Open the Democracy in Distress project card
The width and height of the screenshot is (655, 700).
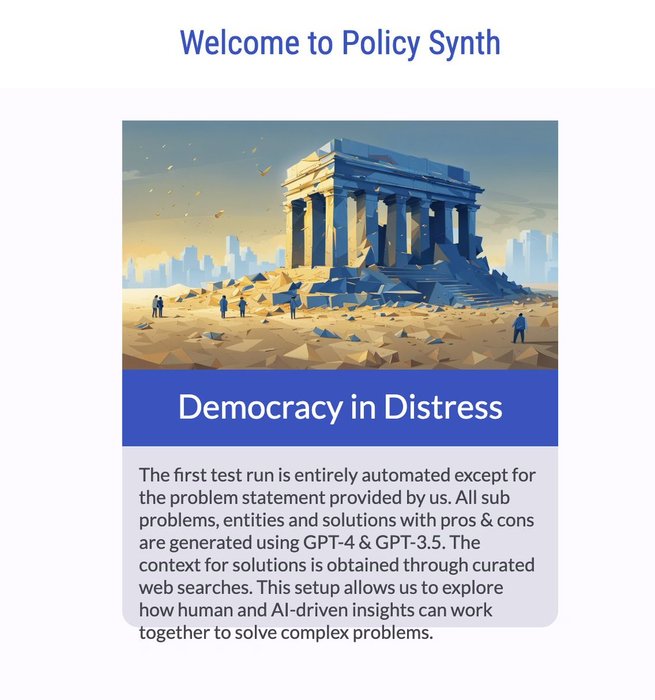pyautogui.click(x=340, y=407)
